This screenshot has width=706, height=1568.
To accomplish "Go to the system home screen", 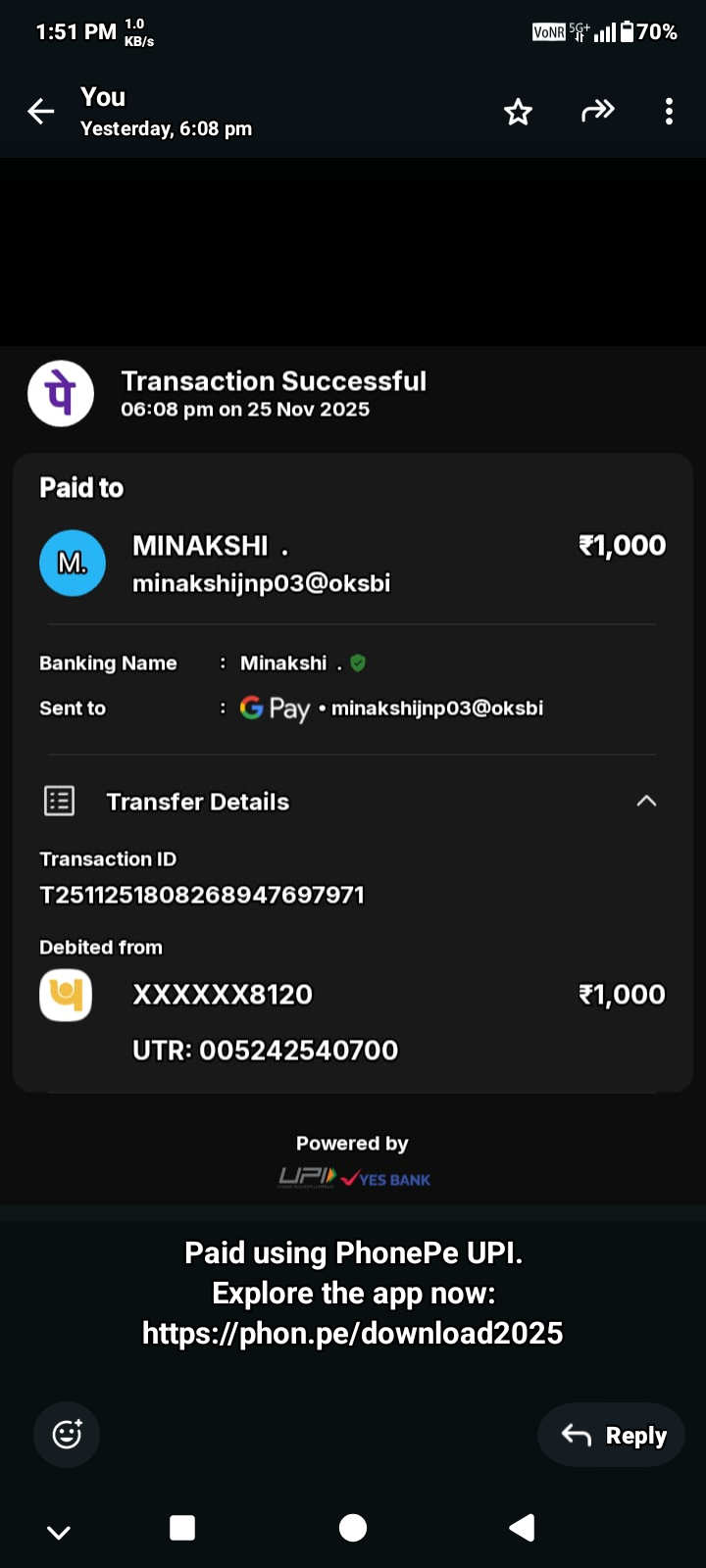I will click(353, 1528).
